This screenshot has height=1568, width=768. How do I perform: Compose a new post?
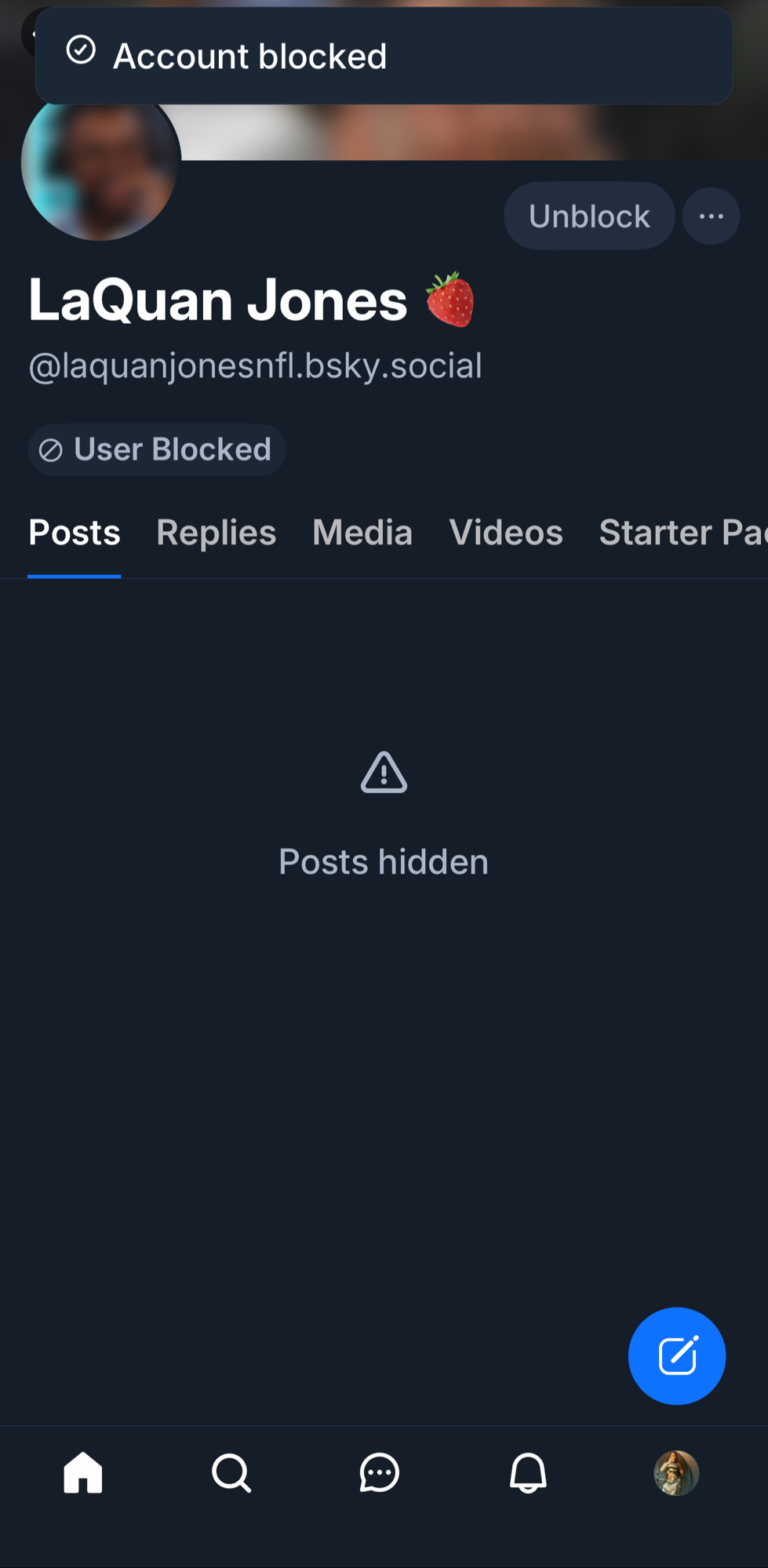coord(676,1355)
